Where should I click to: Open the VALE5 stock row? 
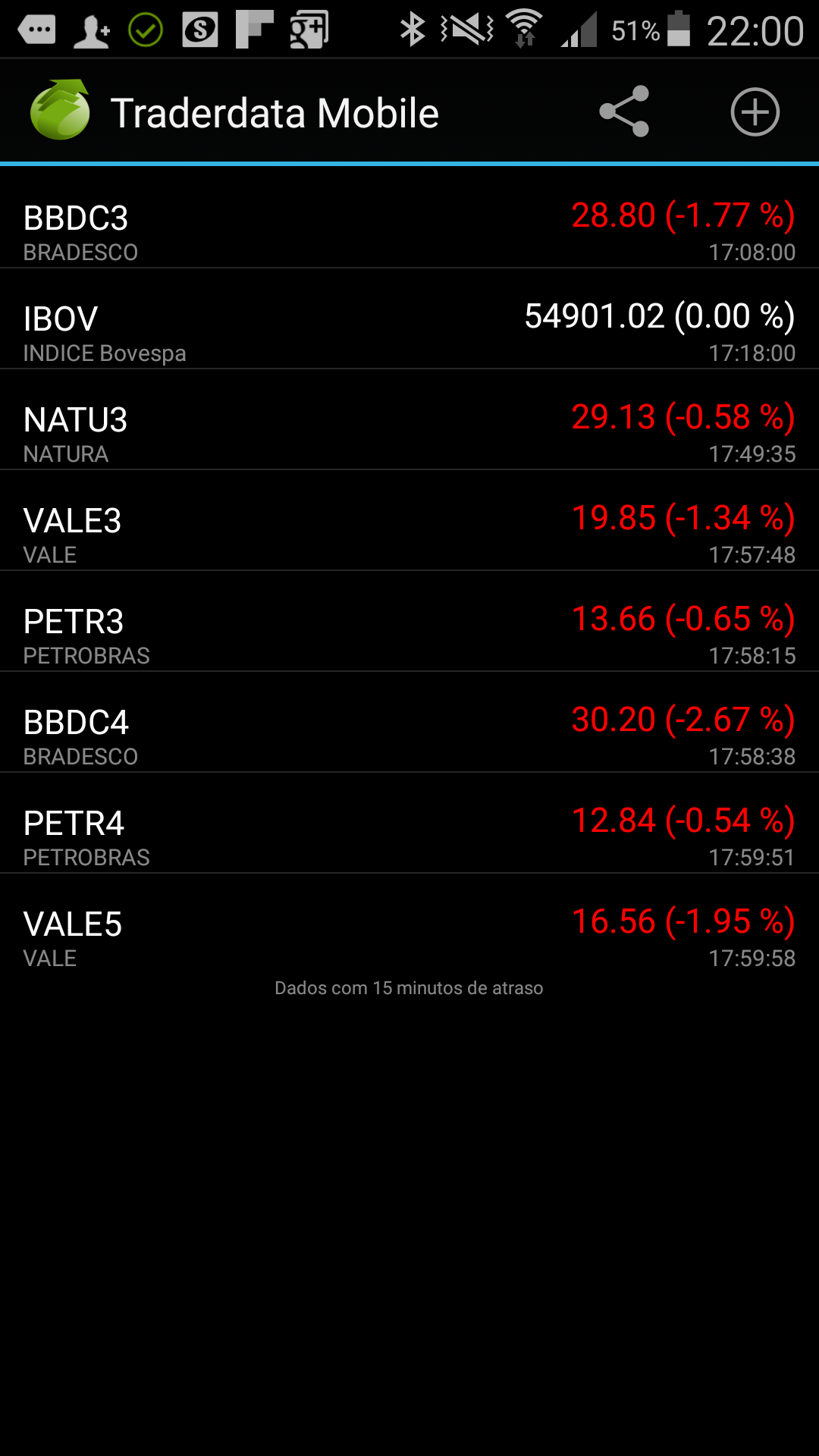[409, 924]
